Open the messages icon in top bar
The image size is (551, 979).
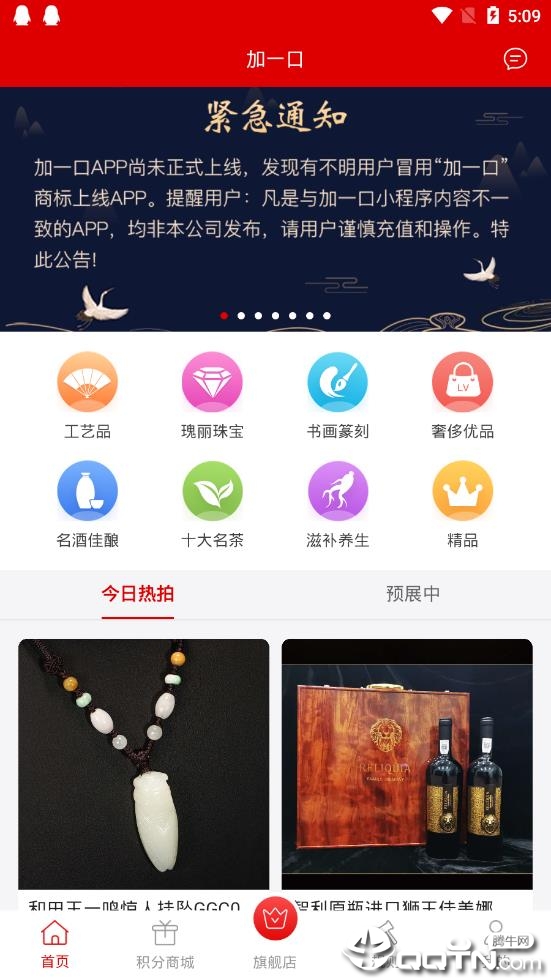pos(515,59)
